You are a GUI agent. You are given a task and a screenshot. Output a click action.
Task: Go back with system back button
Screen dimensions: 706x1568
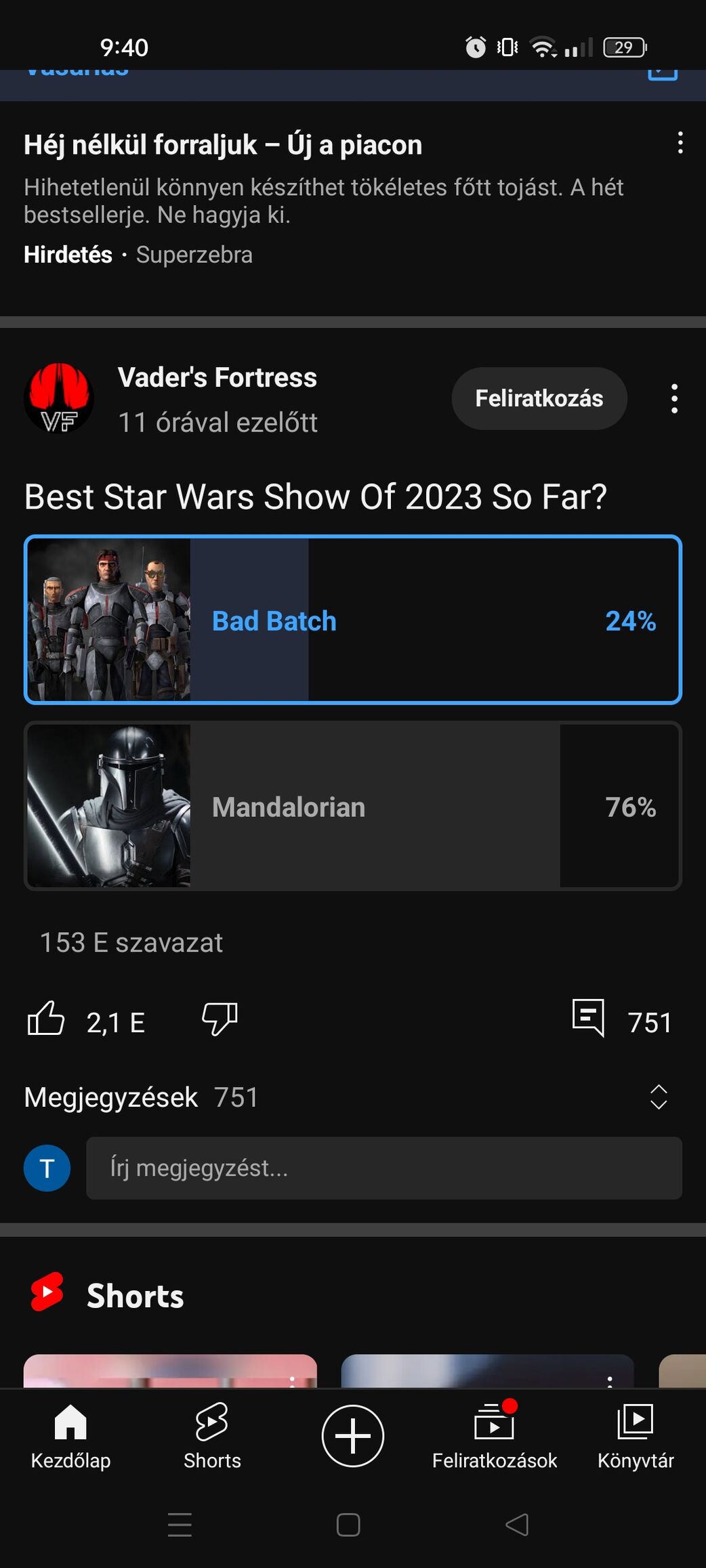pyautogui.click(x=518, y=1524)
